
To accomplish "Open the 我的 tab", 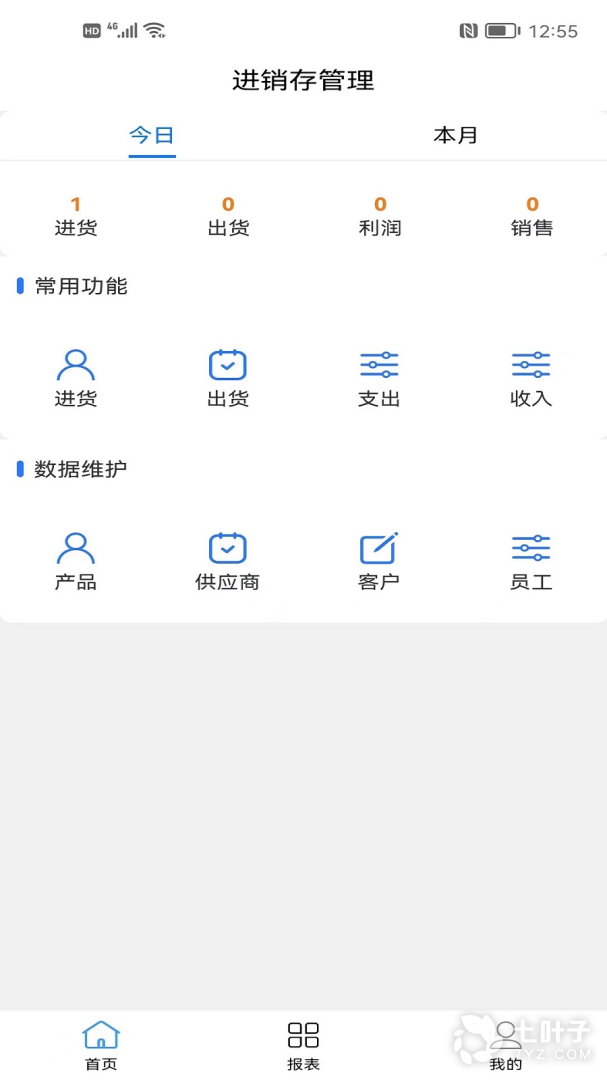I will (506, 1045).
